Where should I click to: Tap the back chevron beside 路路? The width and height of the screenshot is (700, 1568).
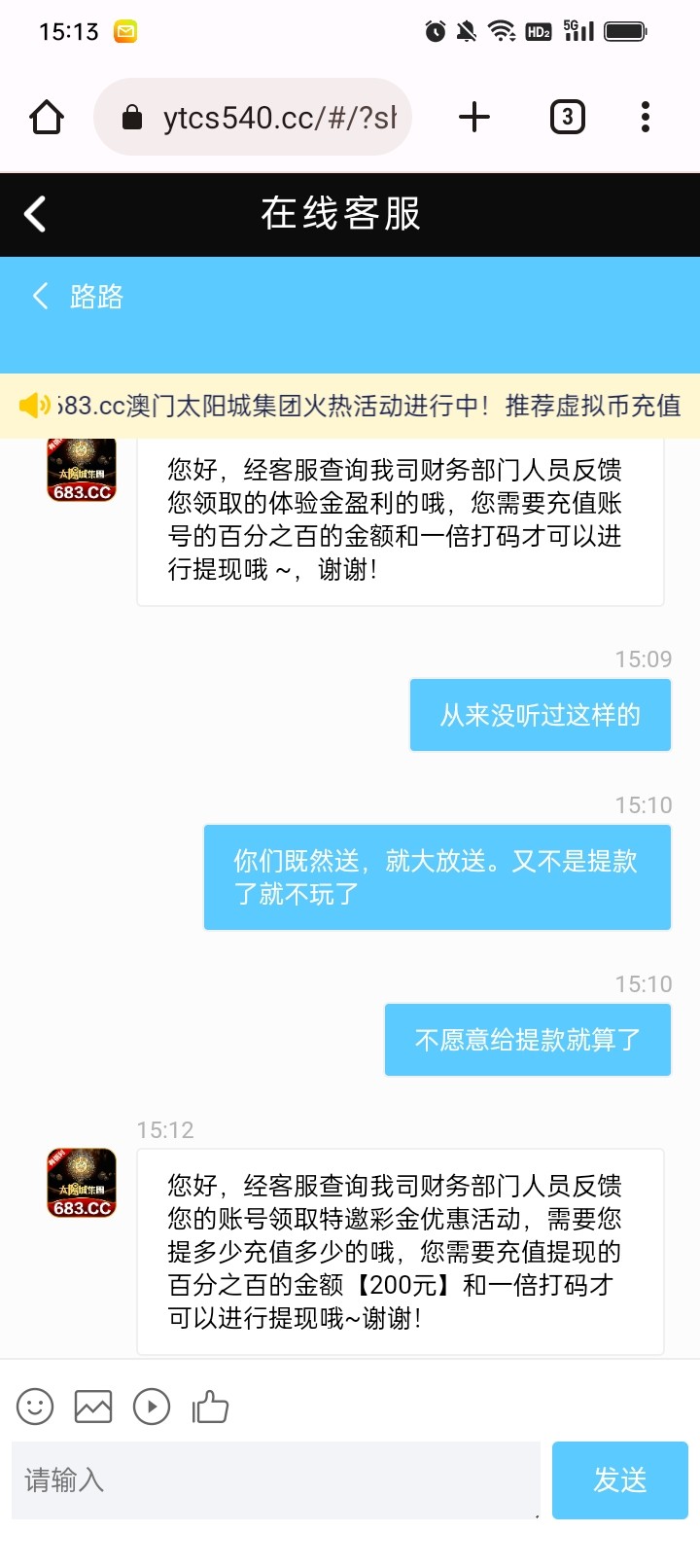click(40, 296)
